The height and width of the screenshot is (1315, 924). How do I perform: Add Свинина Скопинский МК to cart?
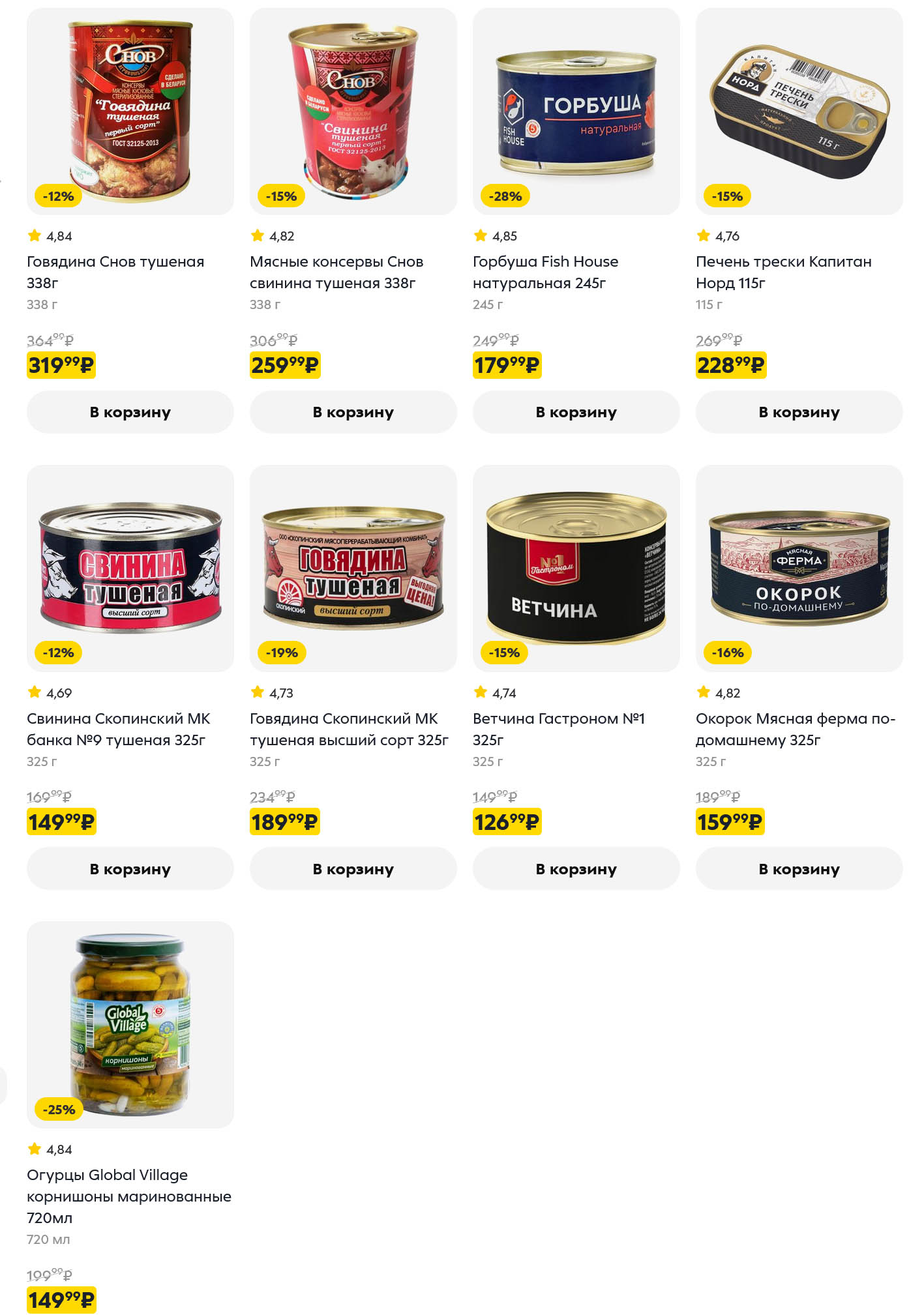tap(130, 868)
